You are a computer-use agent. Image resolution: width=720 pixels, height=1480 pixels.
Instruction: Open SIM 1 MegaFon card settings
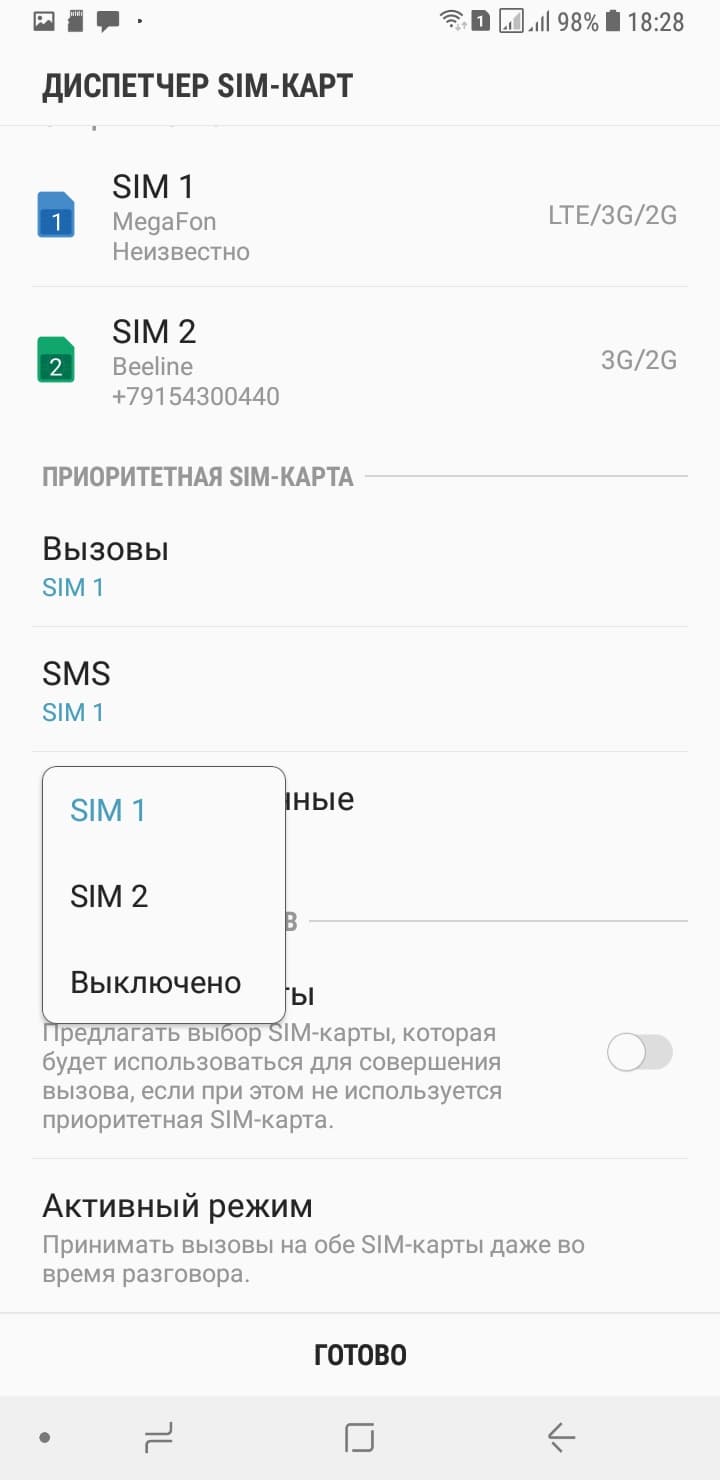(360, 217)
